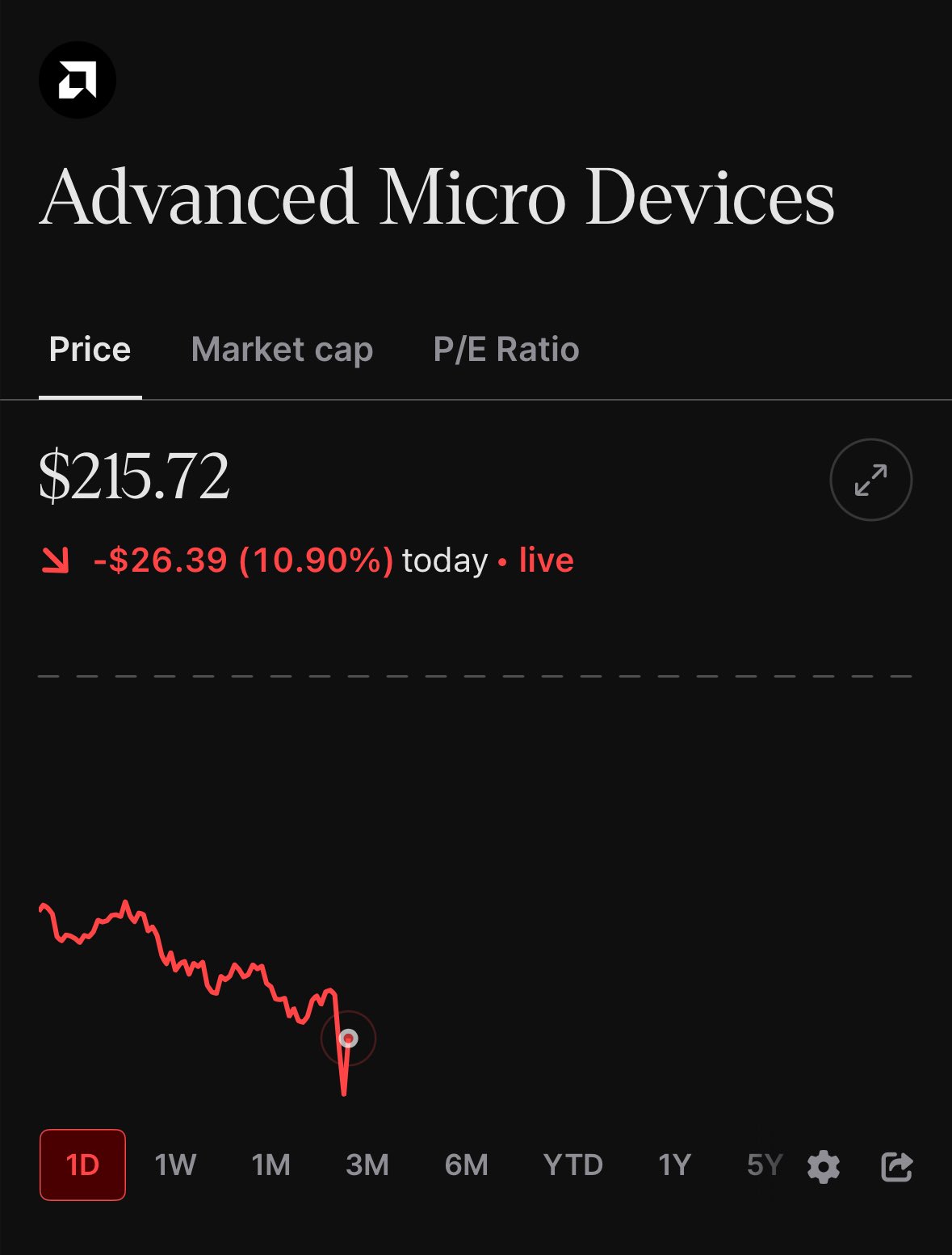Expand the chart to fullscreen
The width and height of the screenshot is (952, 1255).
pyautogui.click(x=870, y=480)
